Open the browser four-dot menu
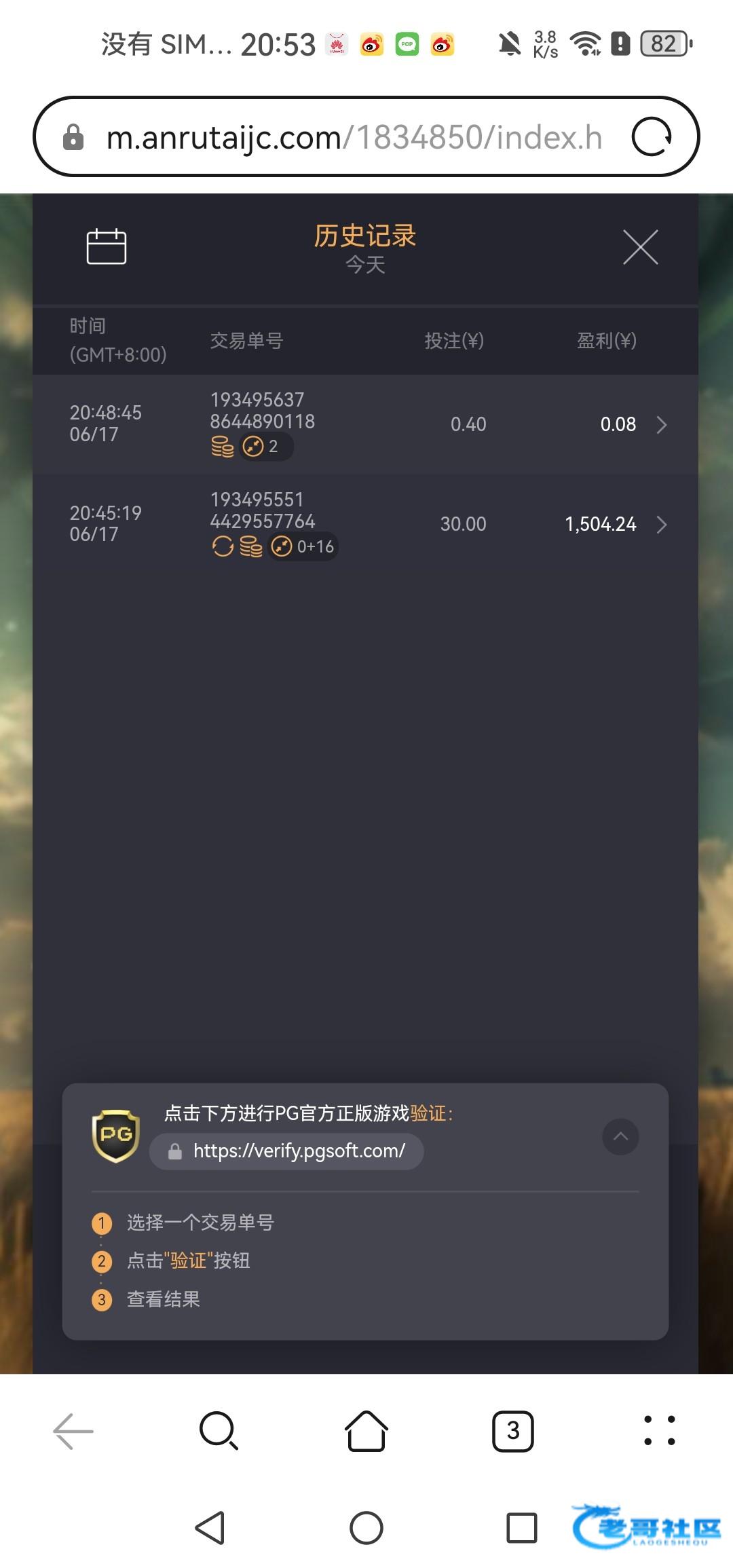This screenshot has width=733, height=1568. (x=659, y=1431)
